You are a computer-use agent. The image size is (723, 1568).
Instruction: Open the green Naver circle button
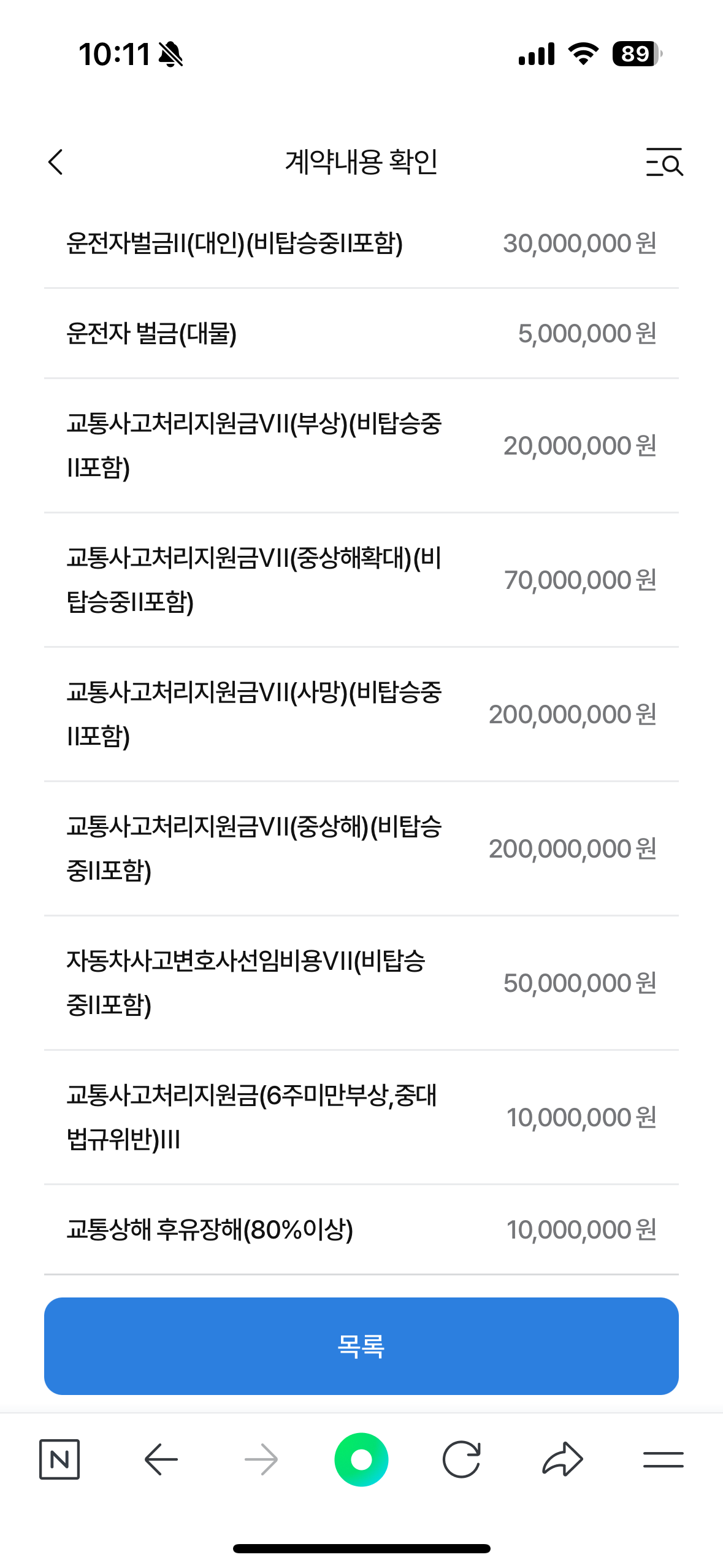[361, 1459]
